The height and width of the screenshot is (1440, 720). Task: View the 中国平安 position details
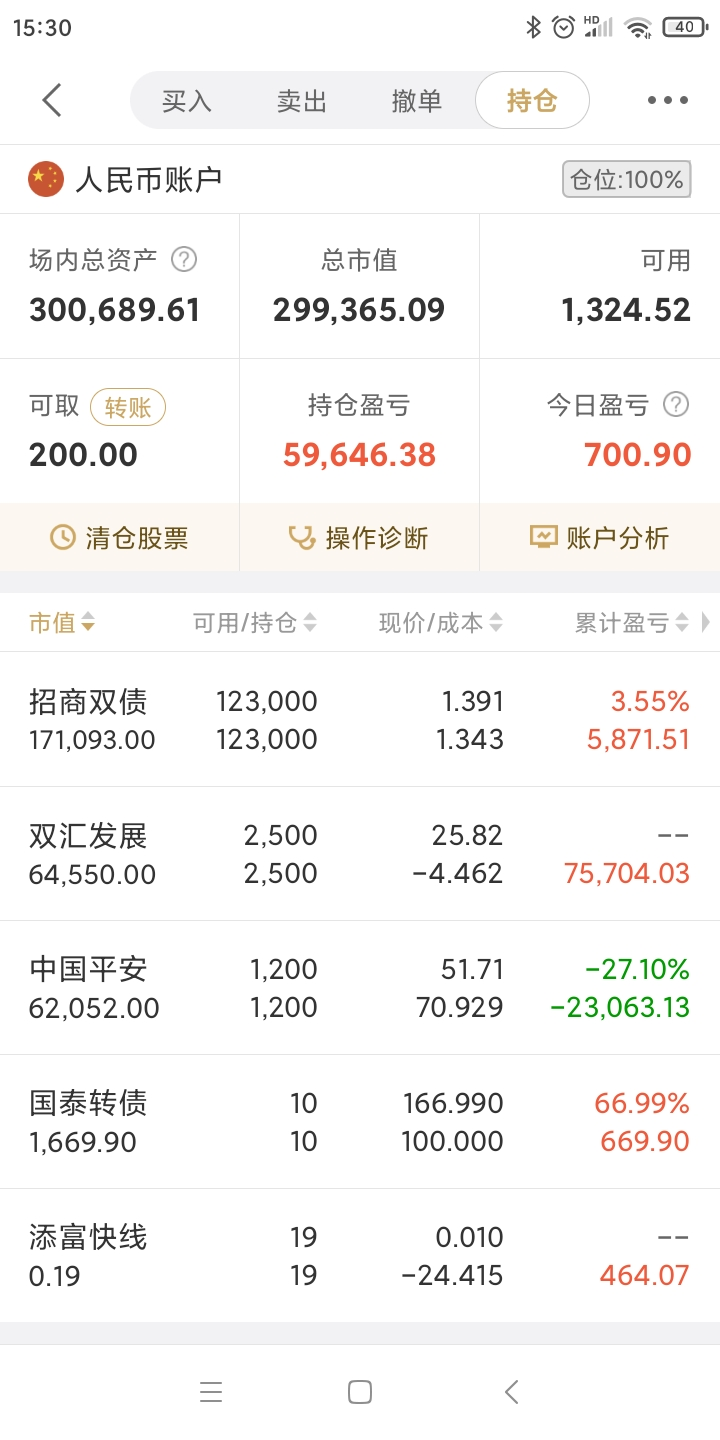[x=360, y=988]
